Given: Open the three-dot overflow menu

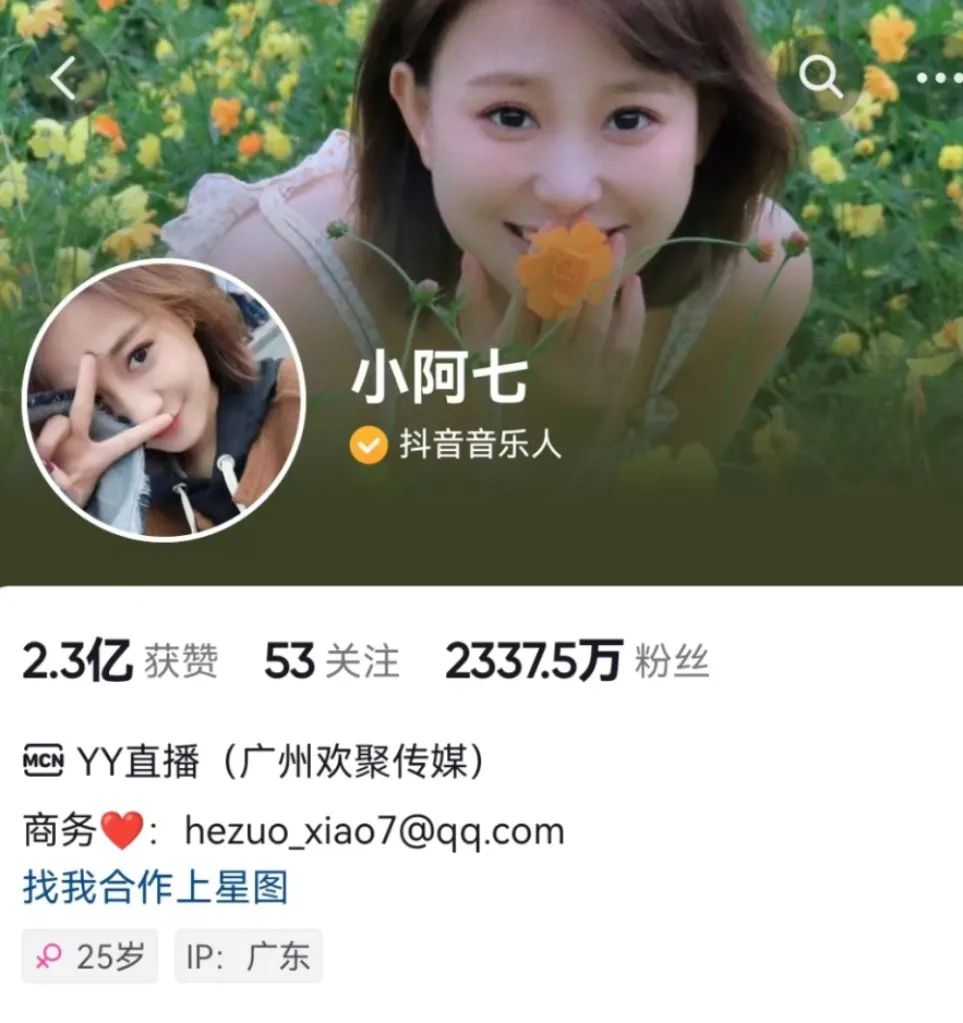Looking at the screenshot, I should [x=938, y=77].
